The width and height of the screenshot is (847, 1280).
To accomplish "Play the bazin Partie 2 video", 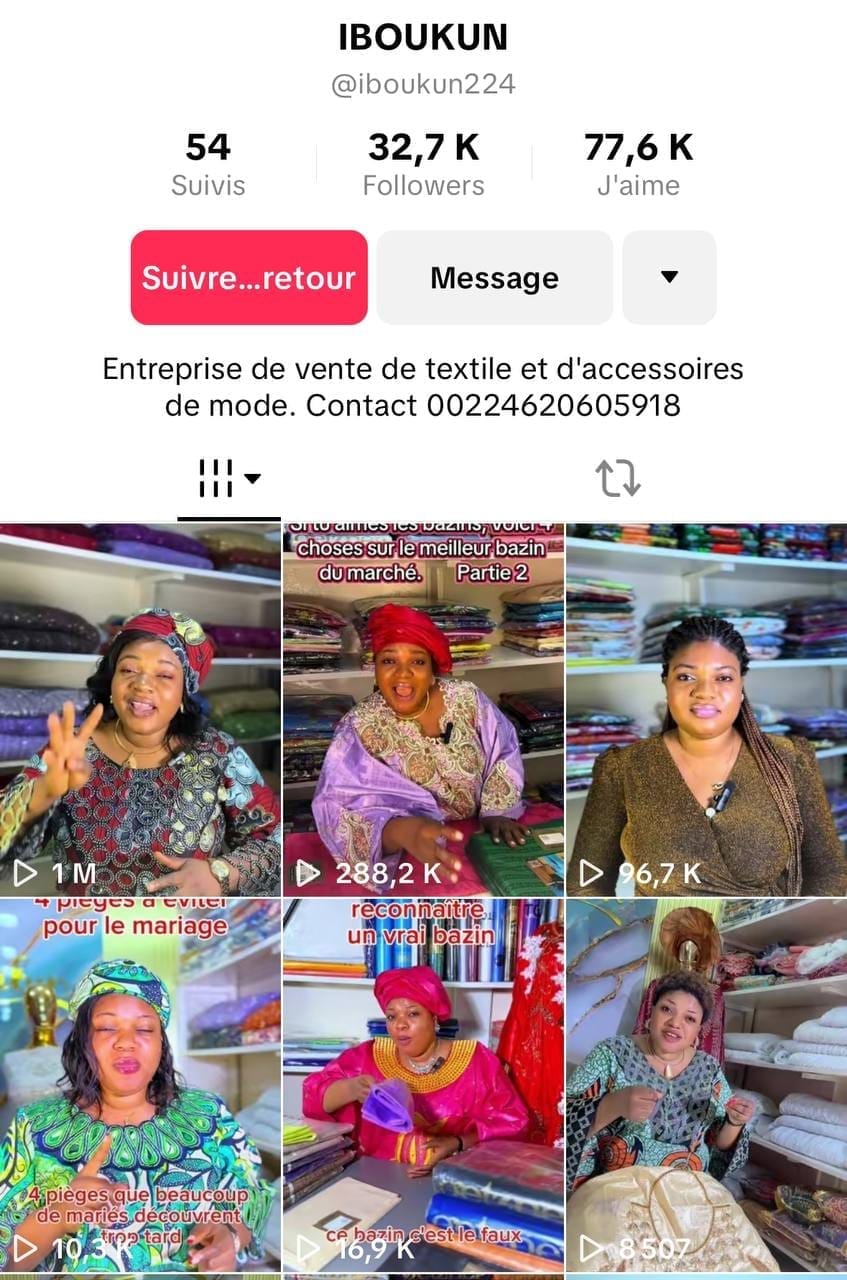I will [423, 708].
